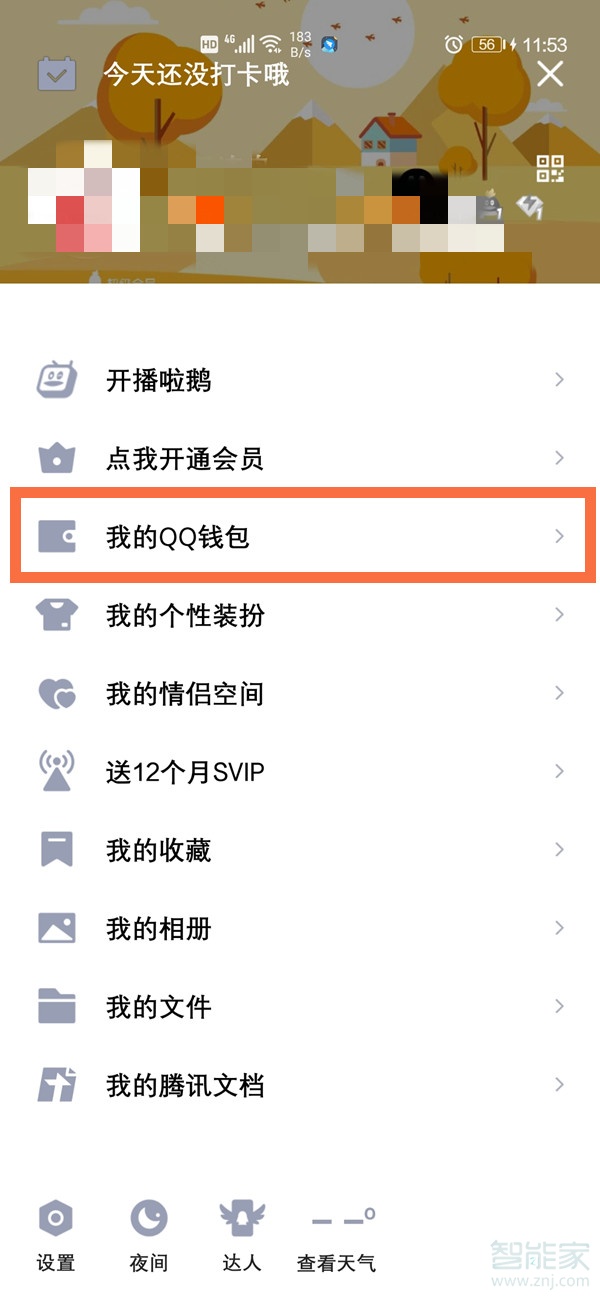Open 开播啦鹅 row
600x1300 pixels.
[300, 380]
